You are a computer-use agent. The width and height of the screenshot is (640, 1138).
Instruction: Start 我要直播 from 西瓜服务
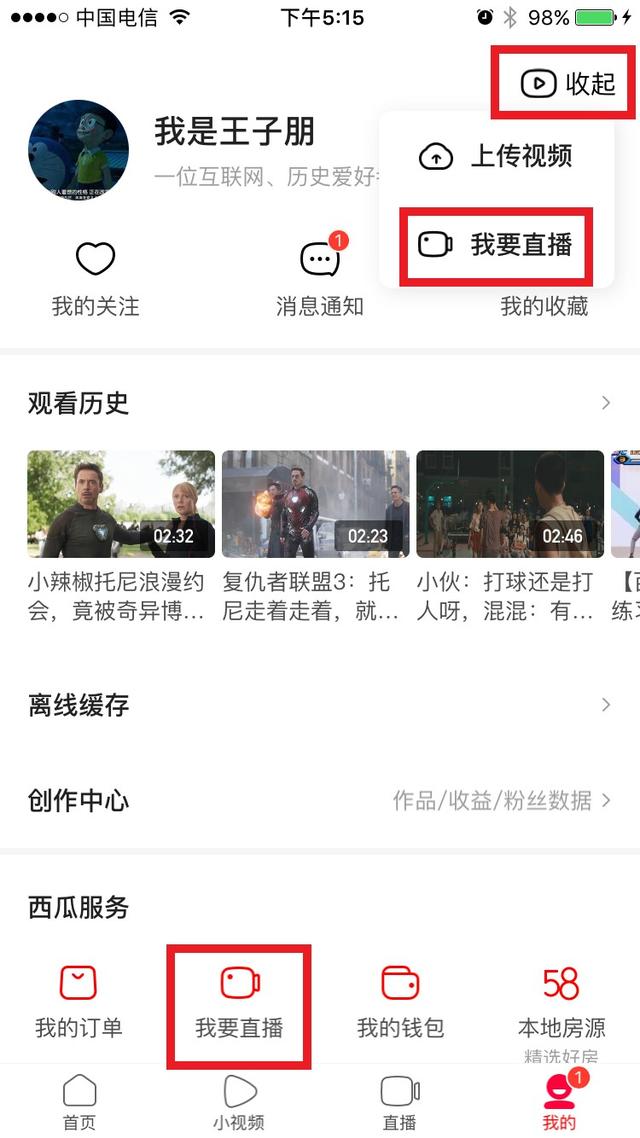pos(239,1000)
